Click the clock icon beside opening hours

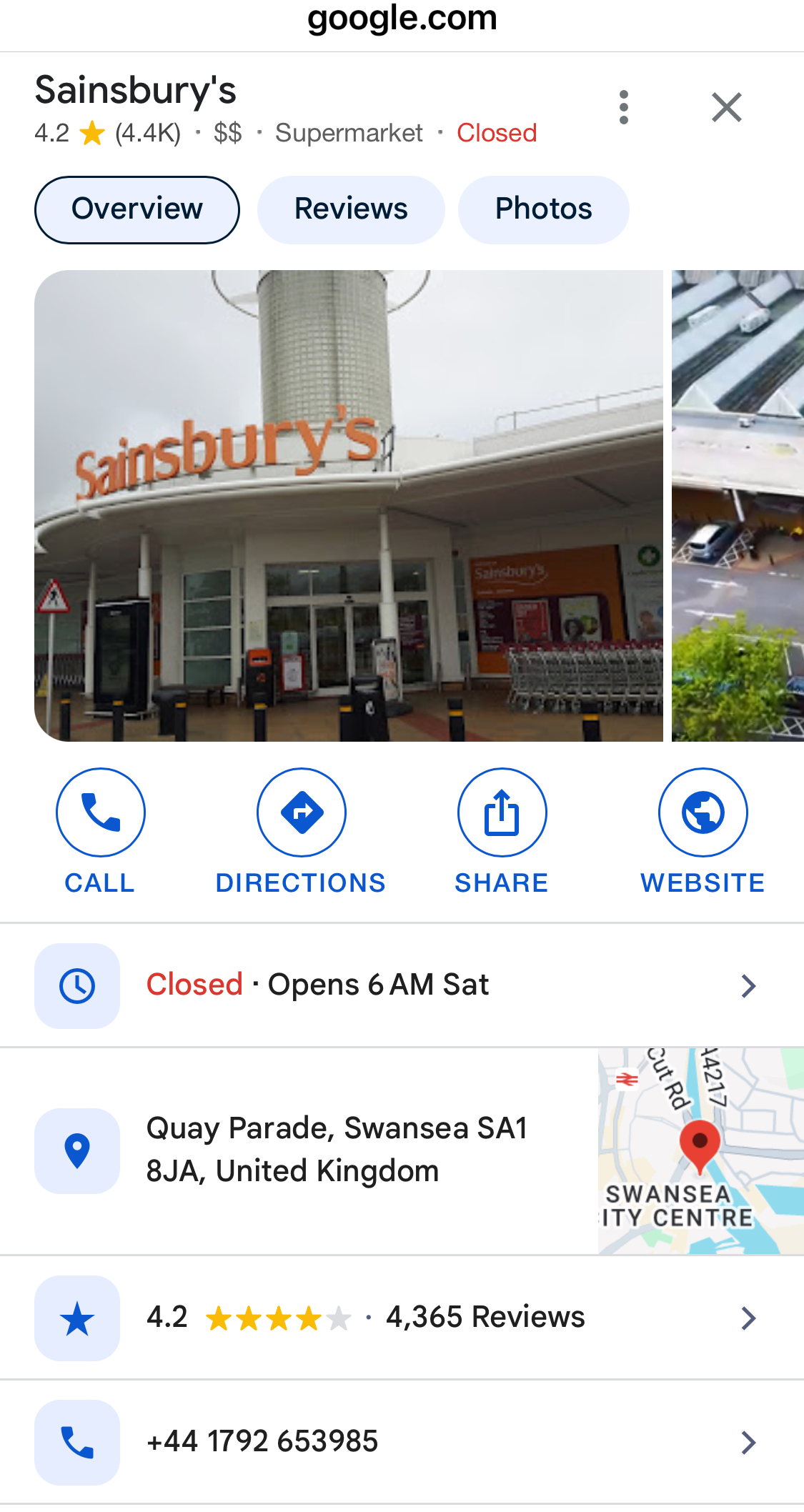(77, 985)
